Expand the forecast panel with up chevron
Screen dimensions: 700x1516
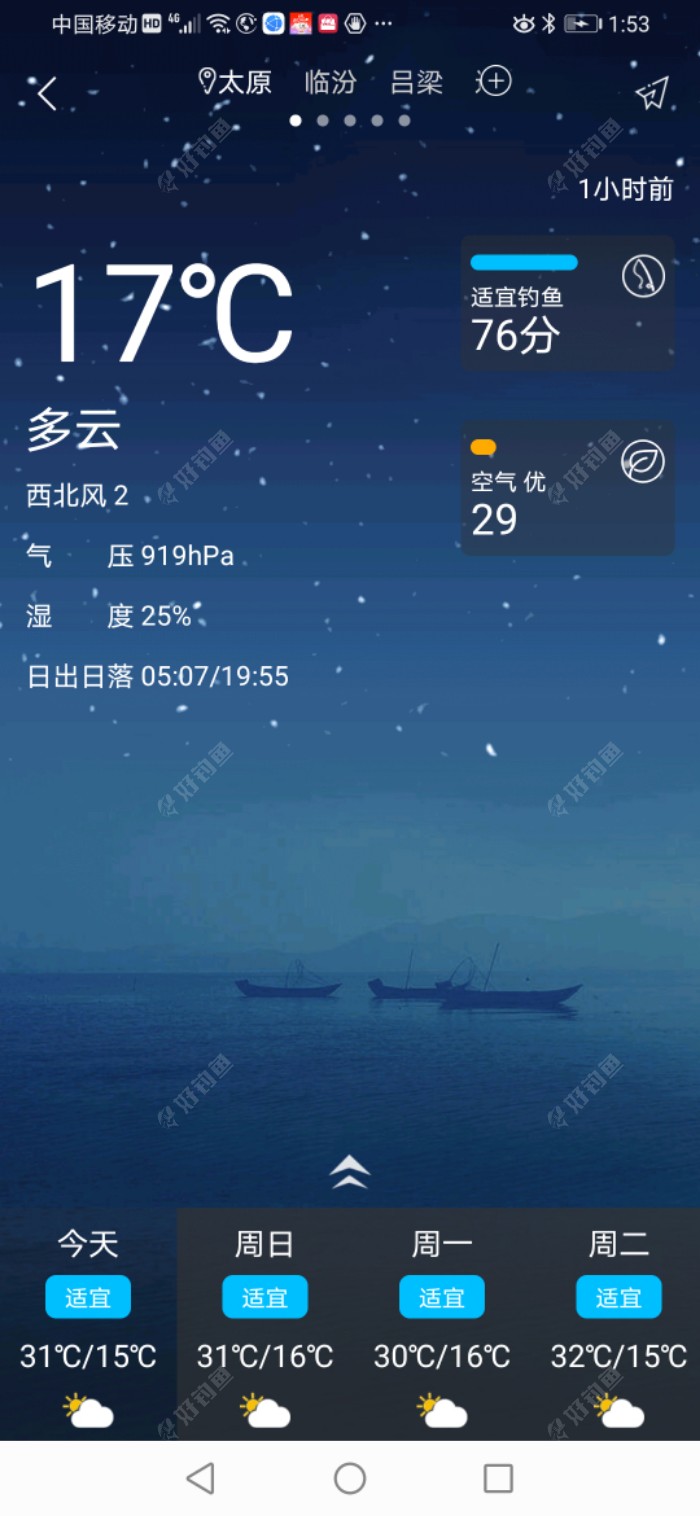pos(350,1172)
